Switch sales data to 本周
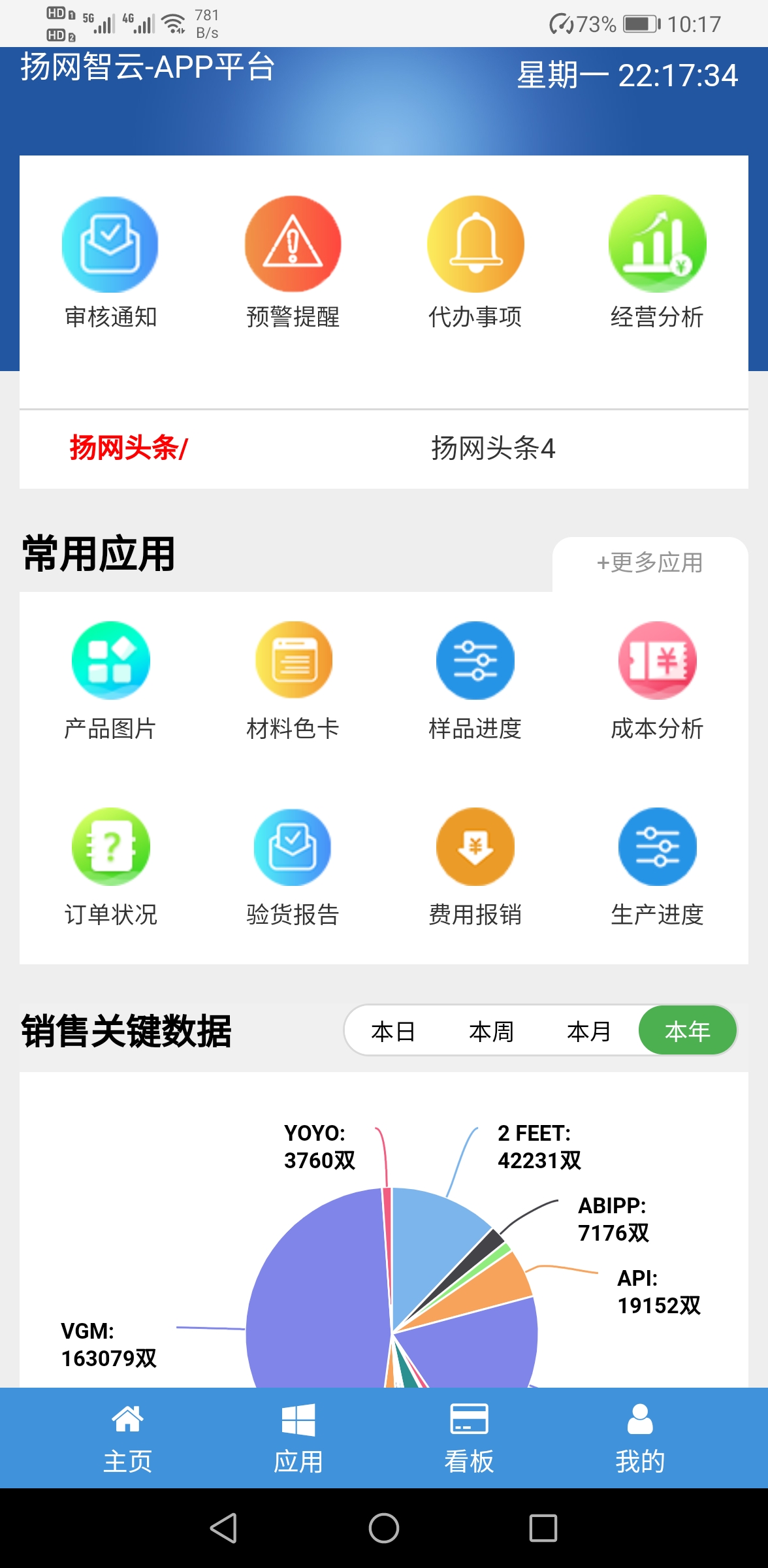768x1568 pixels. point(491,1031)
